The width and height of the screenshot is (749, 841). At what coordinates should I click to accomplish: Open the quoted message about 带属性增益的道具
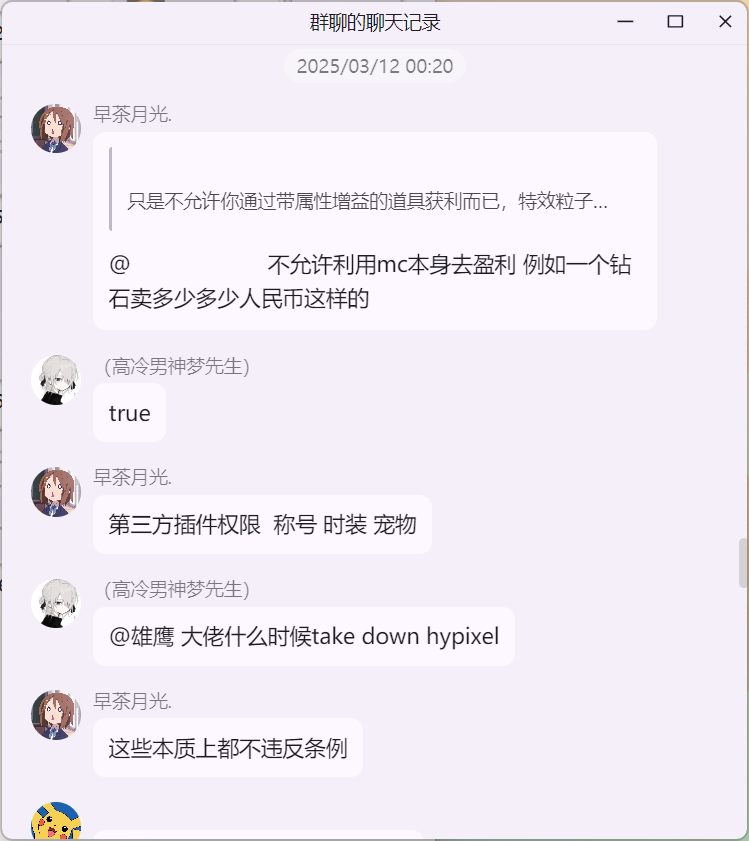pos(367,201)
